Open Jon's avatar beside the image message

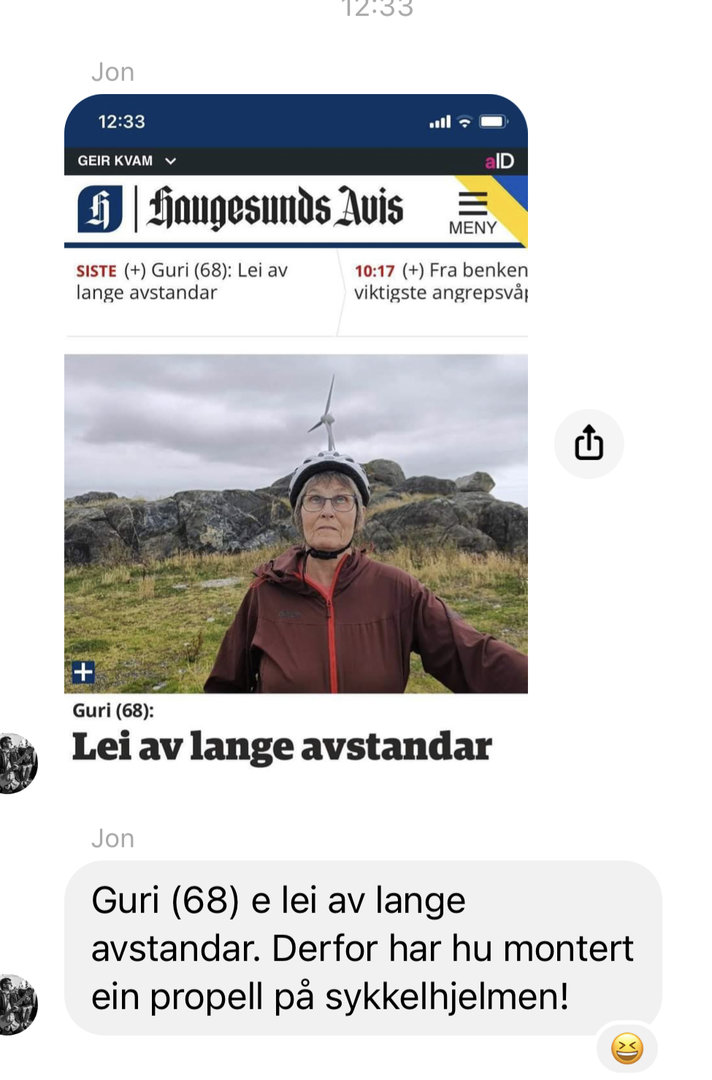tap(18, 763)
